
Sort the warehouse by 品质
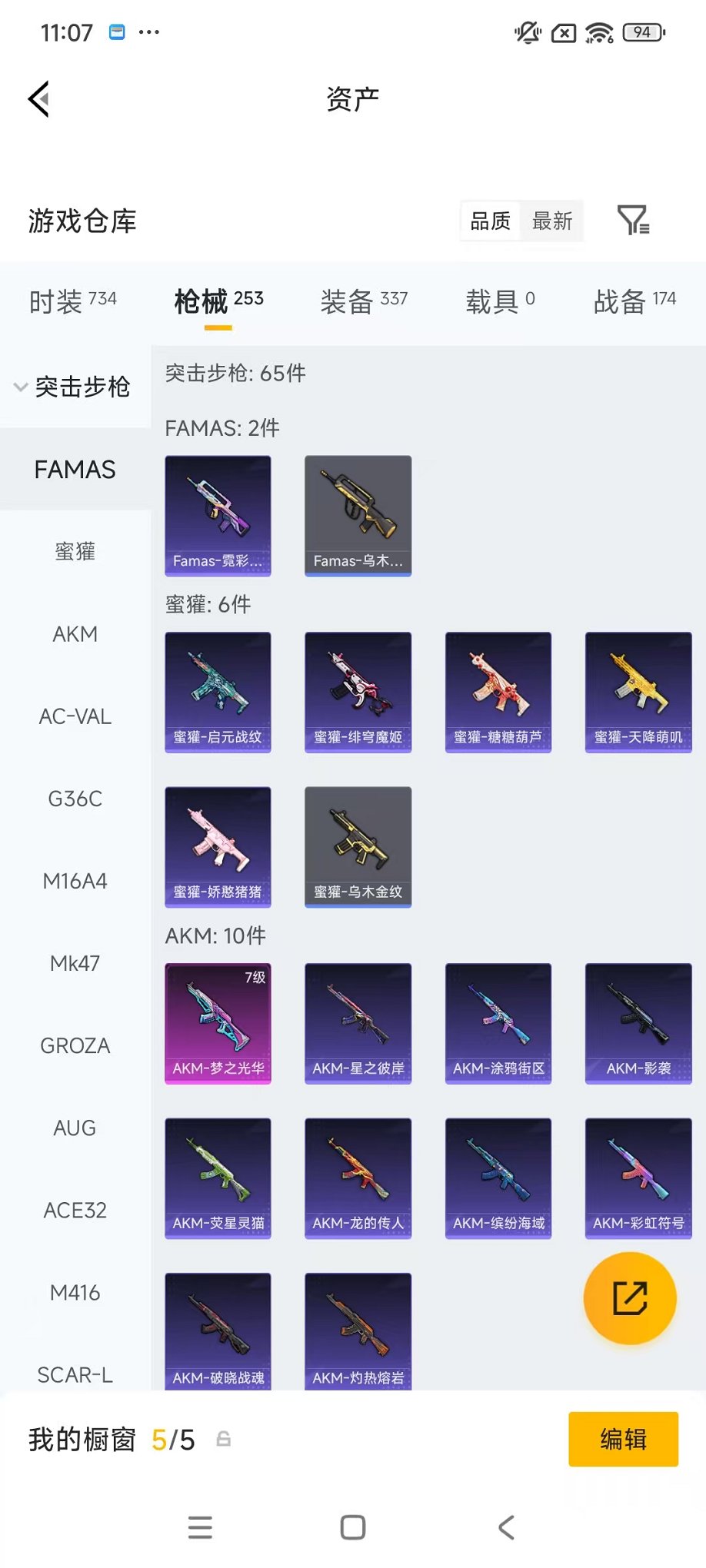point(490,221)
